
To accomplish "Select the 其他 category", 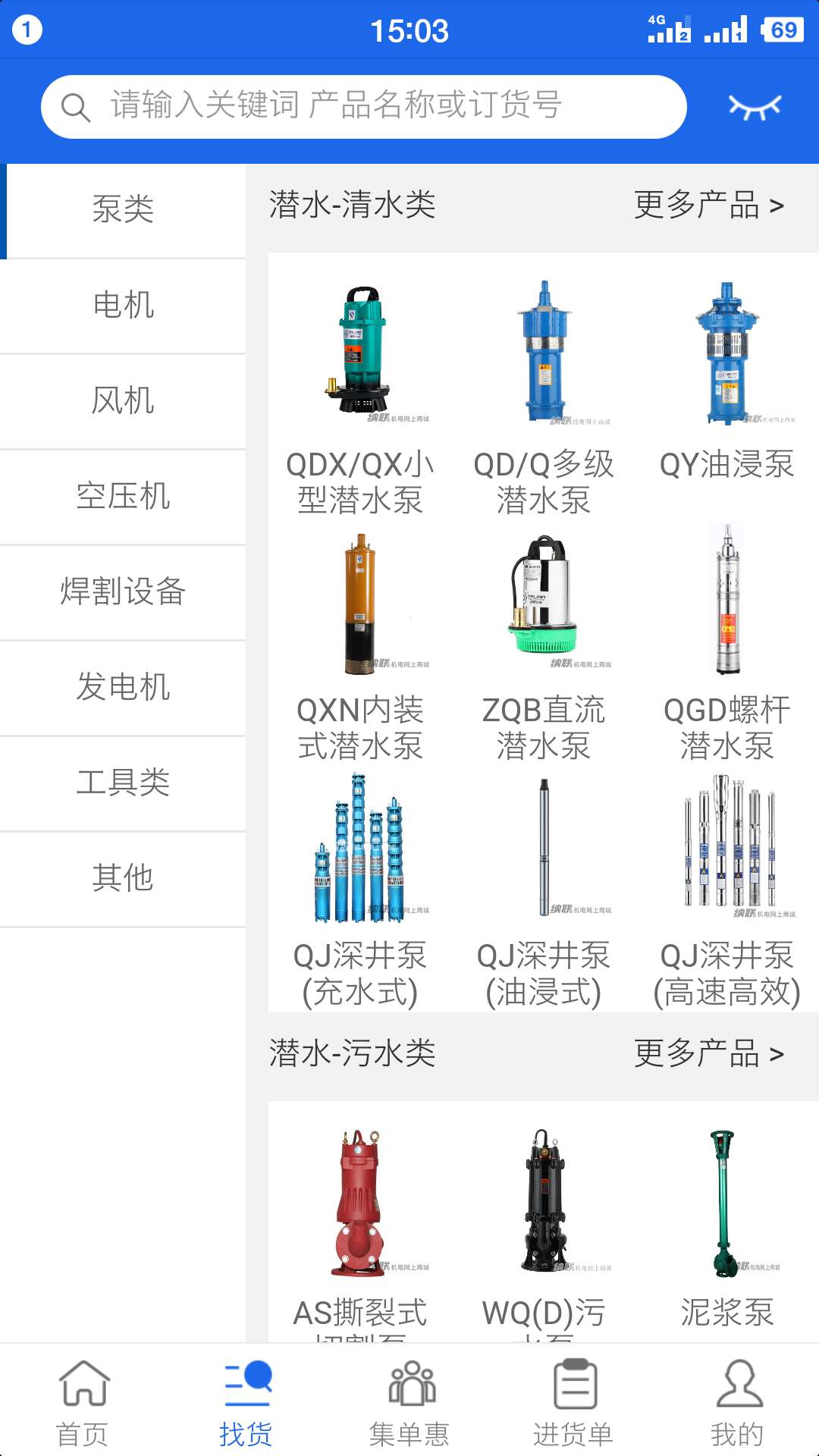I will coord(123,879).
